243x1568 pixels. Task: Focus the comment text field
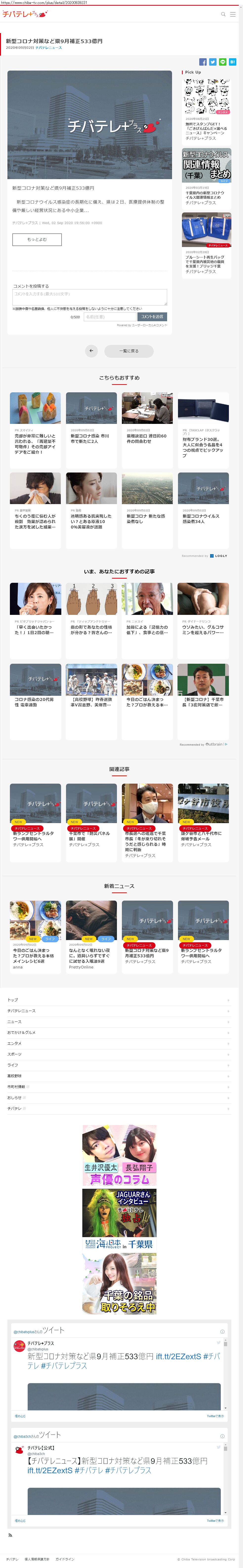pyautogui.click(x=89, y=297)
